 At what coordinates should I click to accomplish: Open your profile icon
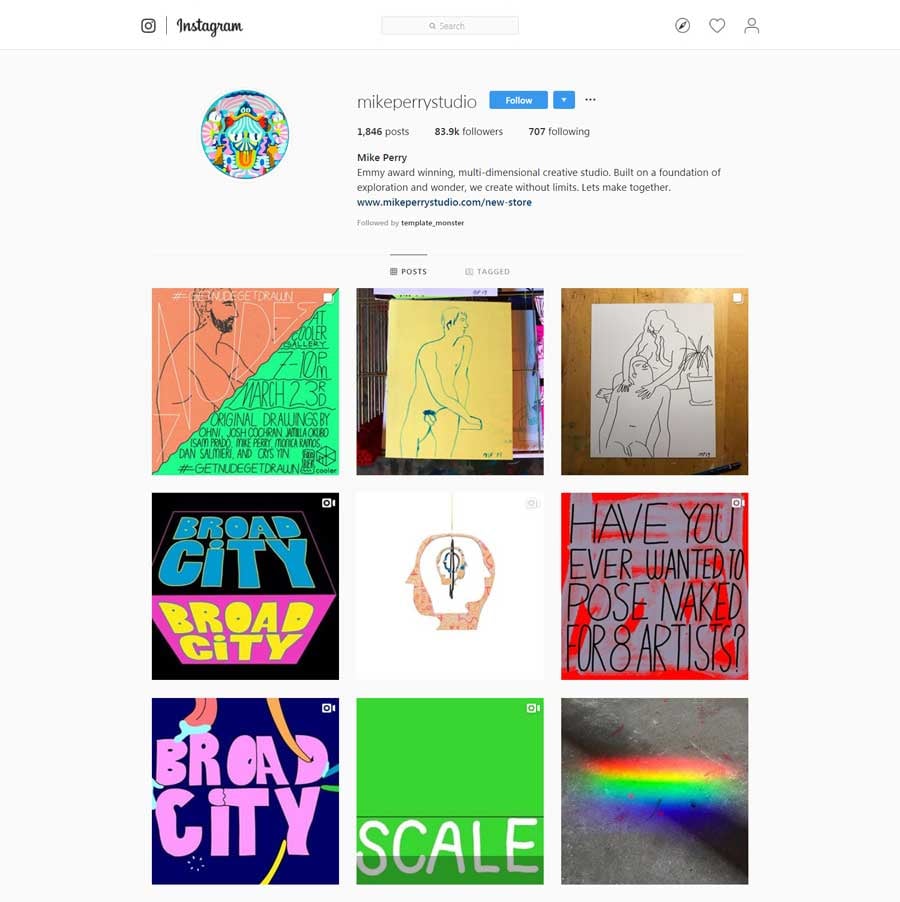coord(751,26)
